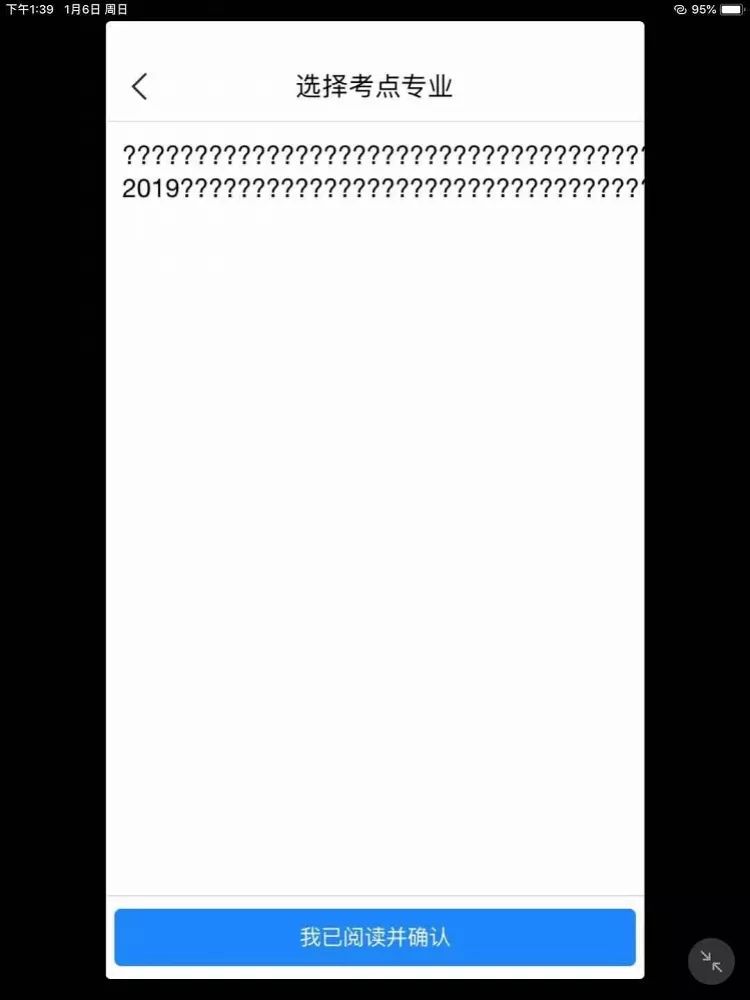Go back from 选择考点专业 page
This screenshot has width=750, height=1000.
pyautogui.click(x=140, y=87)
